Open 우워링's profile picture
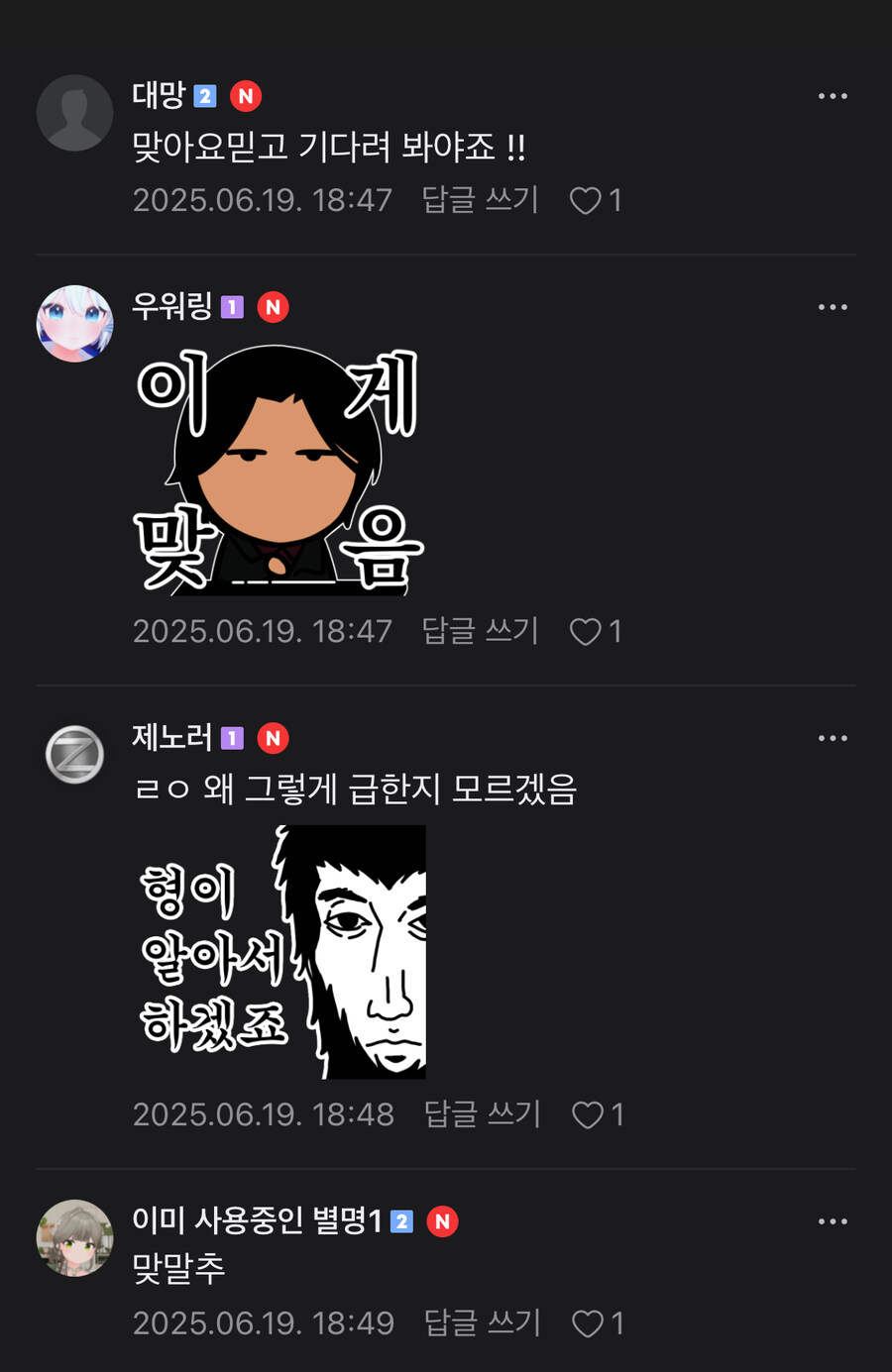The width and height of the screenshot is (892, 1372). coord(74,323)
